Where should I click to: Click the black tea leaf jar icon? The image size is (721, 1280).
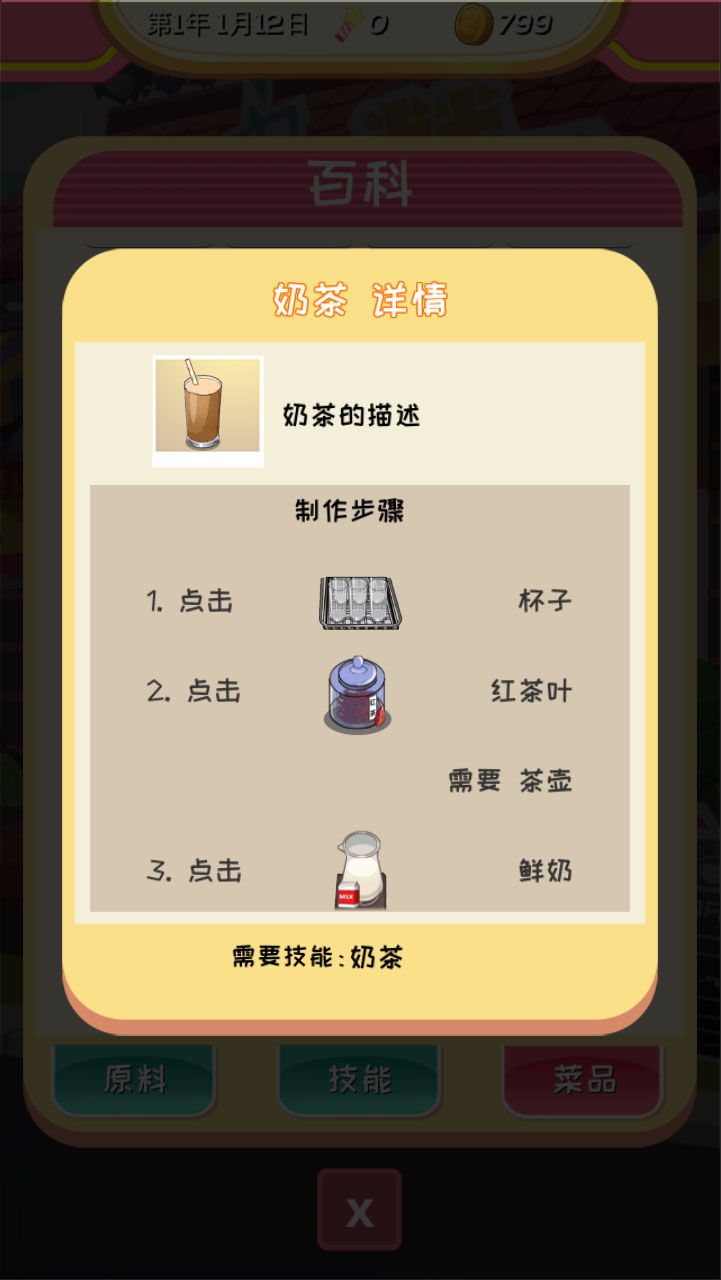(x=357, y=693)
